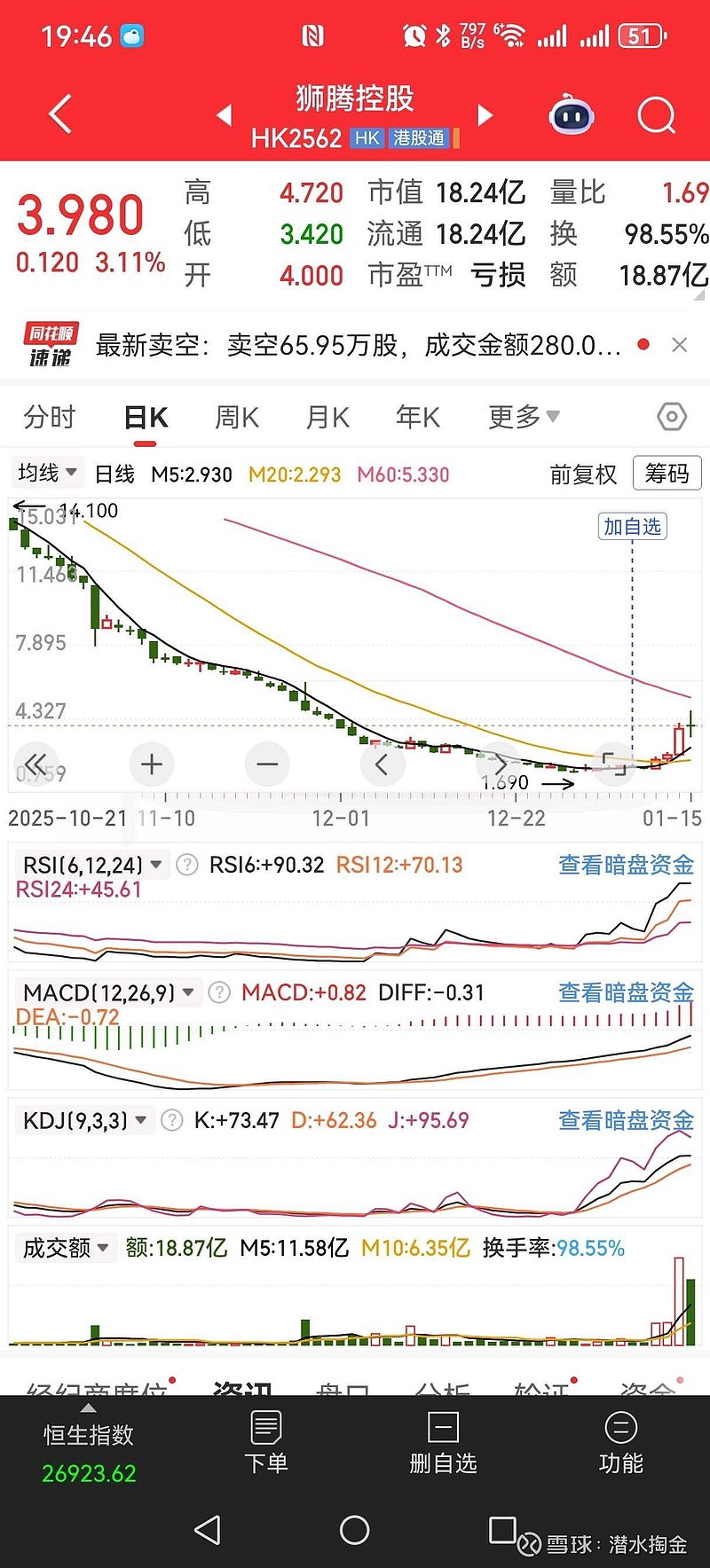Zoom in the K-line chart with plus

pos(152,764)
